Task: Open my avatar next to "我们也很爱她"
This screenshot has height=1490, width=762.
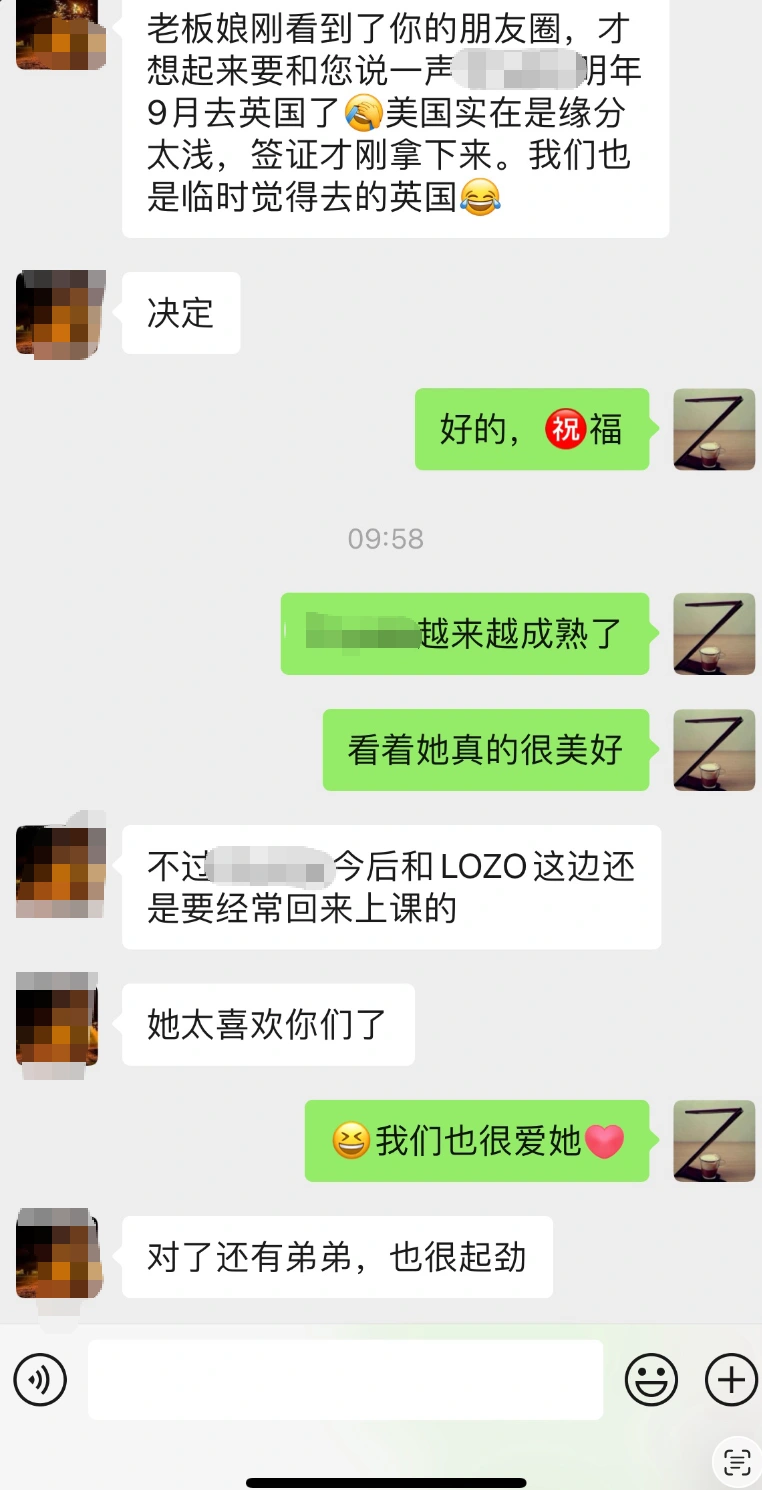Action: pyautogui.click(x=714, y=1141)
